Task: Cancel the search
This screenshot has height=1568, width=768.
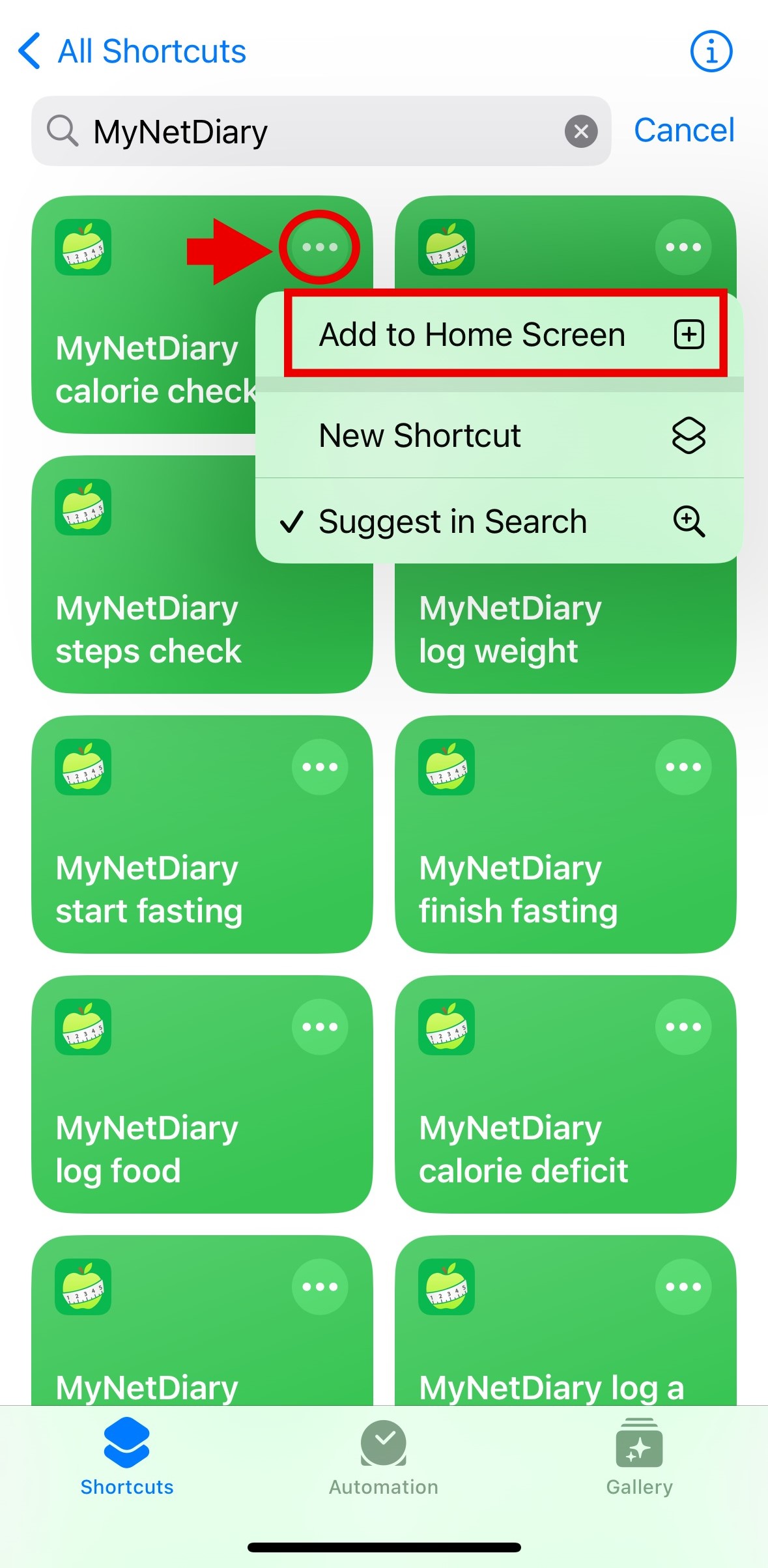Action: coord(684,130)
